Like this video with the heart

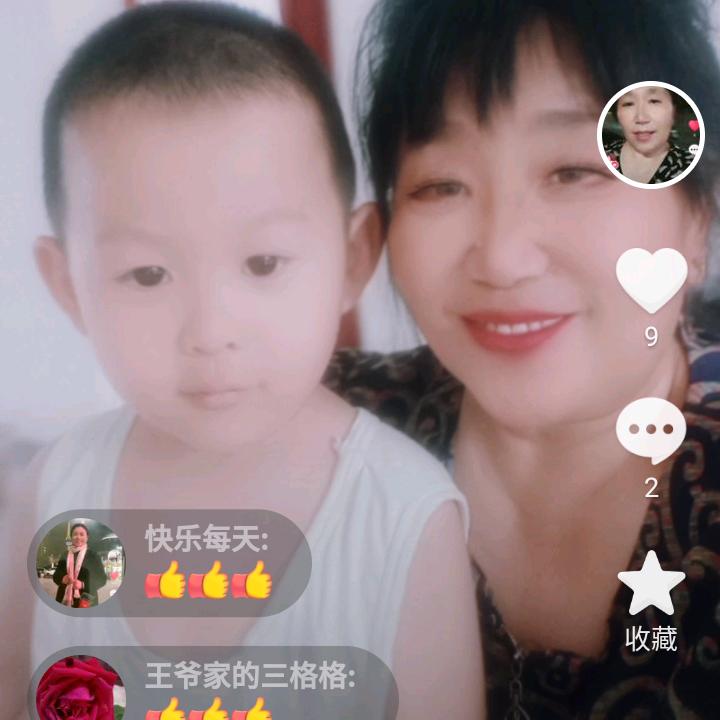click(651, 281)
